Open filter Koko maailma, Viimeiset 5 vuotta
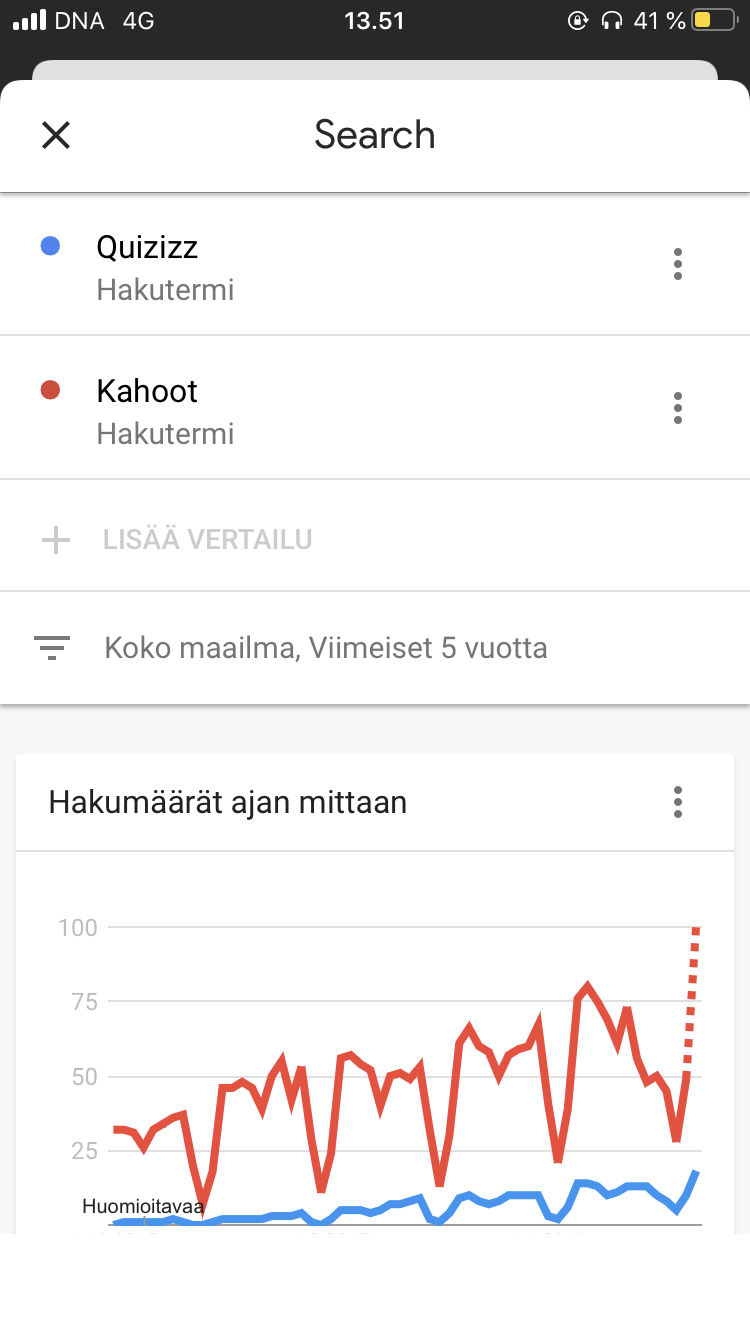 click(375, 648)
